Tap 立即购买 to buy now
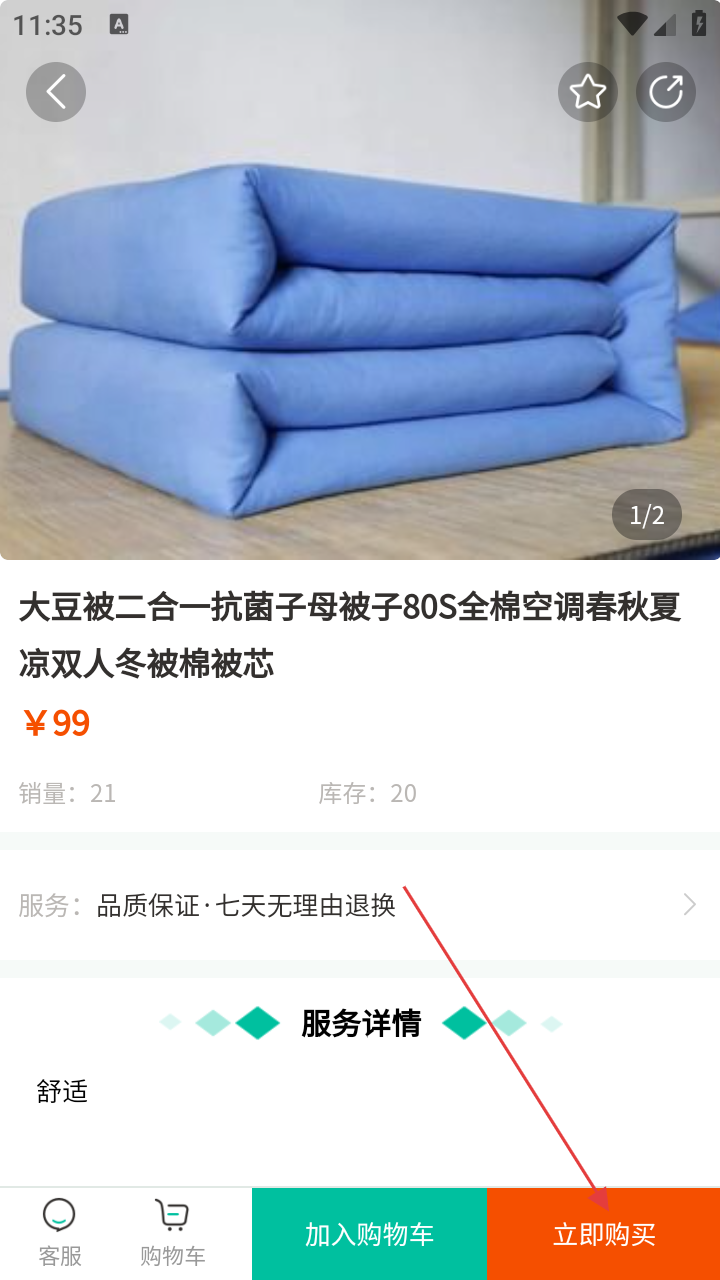Screen dimensions: 720x1280 click(x=604, y=1234)
